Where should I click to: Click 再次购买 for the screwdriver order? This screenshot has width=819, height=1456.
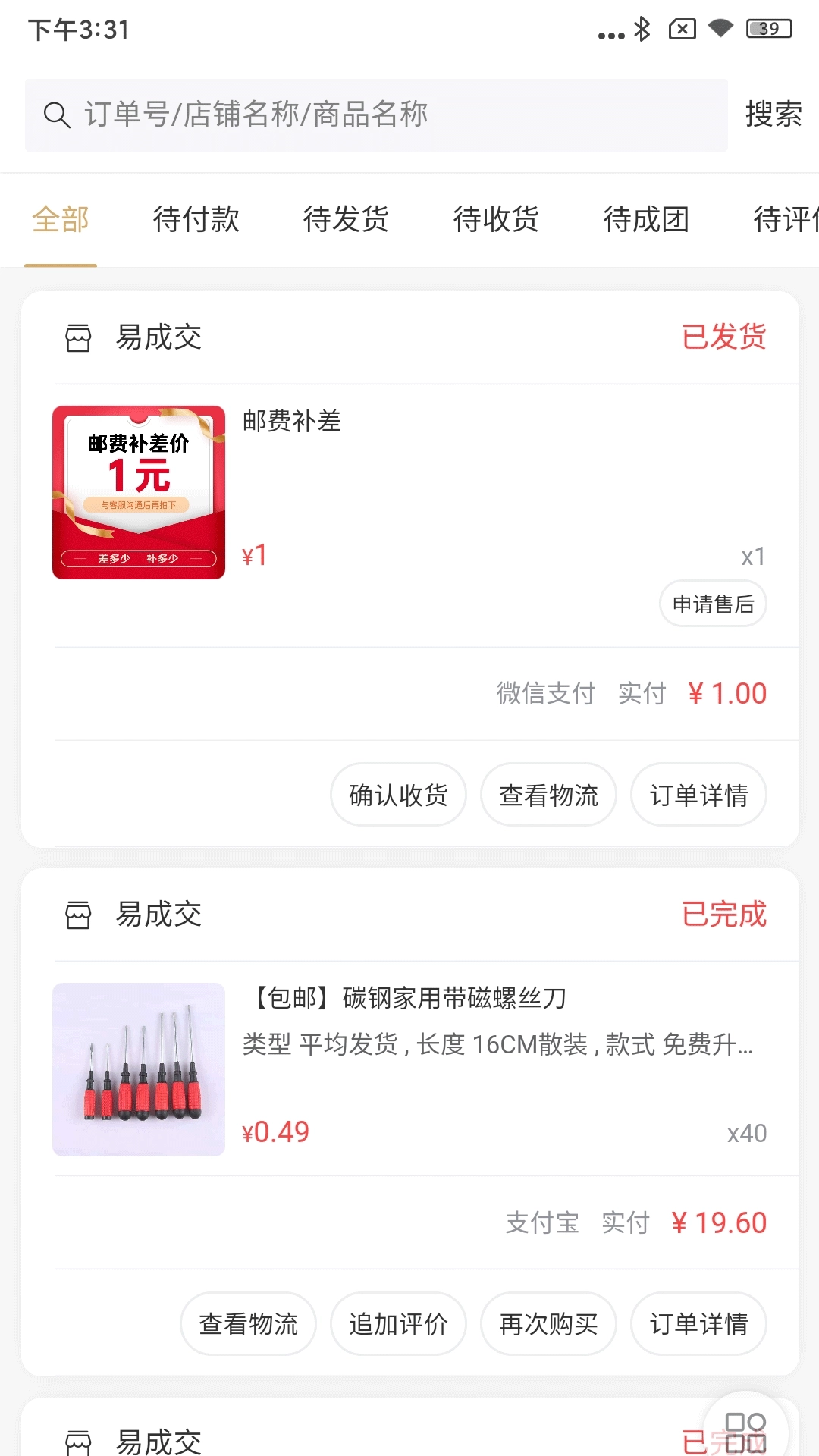(x=548, y=1323)
